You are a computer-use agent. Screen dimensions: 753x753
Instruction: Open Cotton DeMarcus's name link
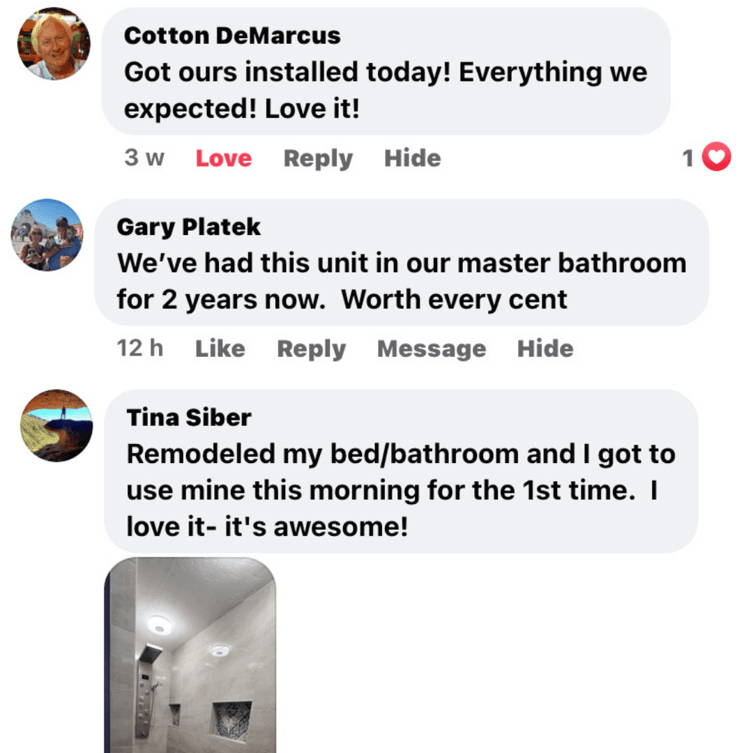[232, 35]
